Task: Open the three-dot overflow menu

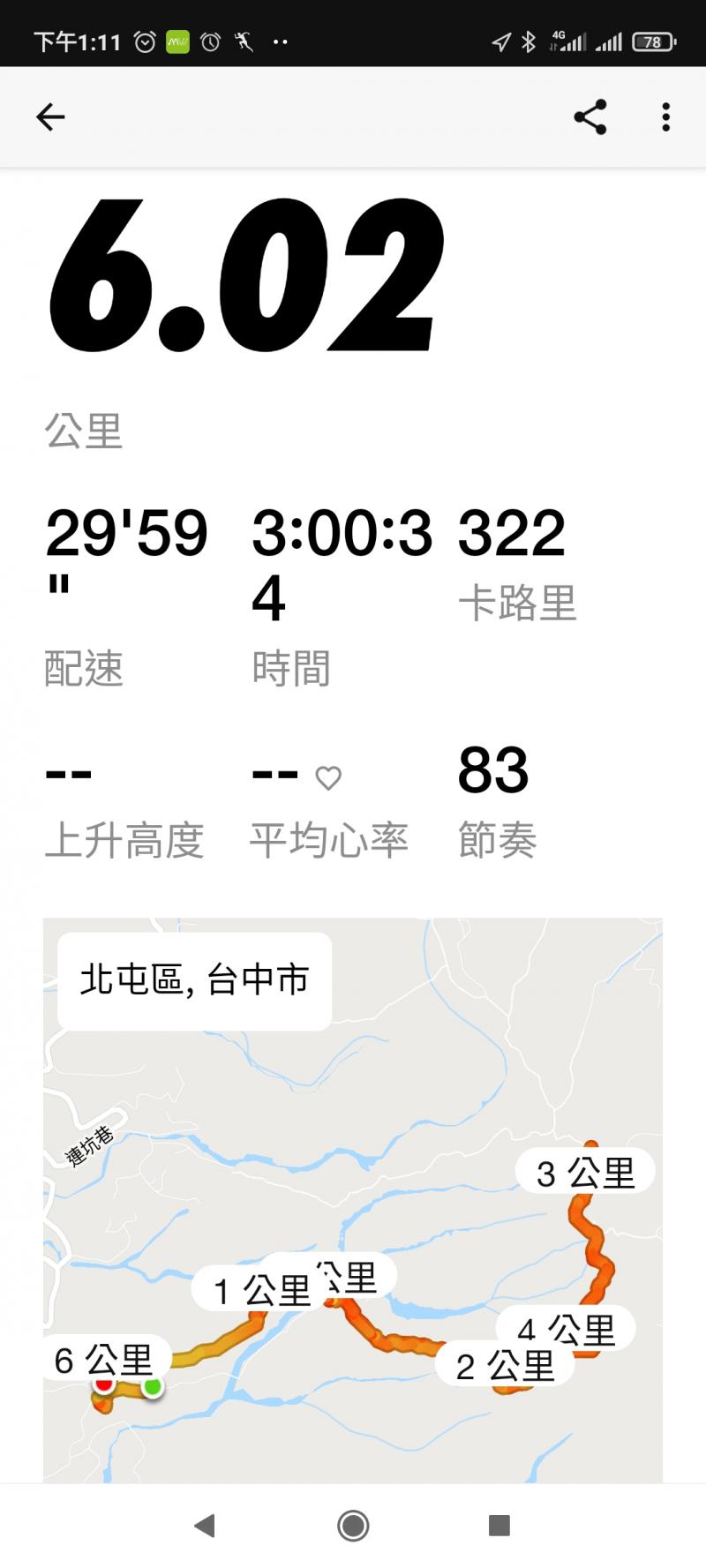Action: click(666, 116)
